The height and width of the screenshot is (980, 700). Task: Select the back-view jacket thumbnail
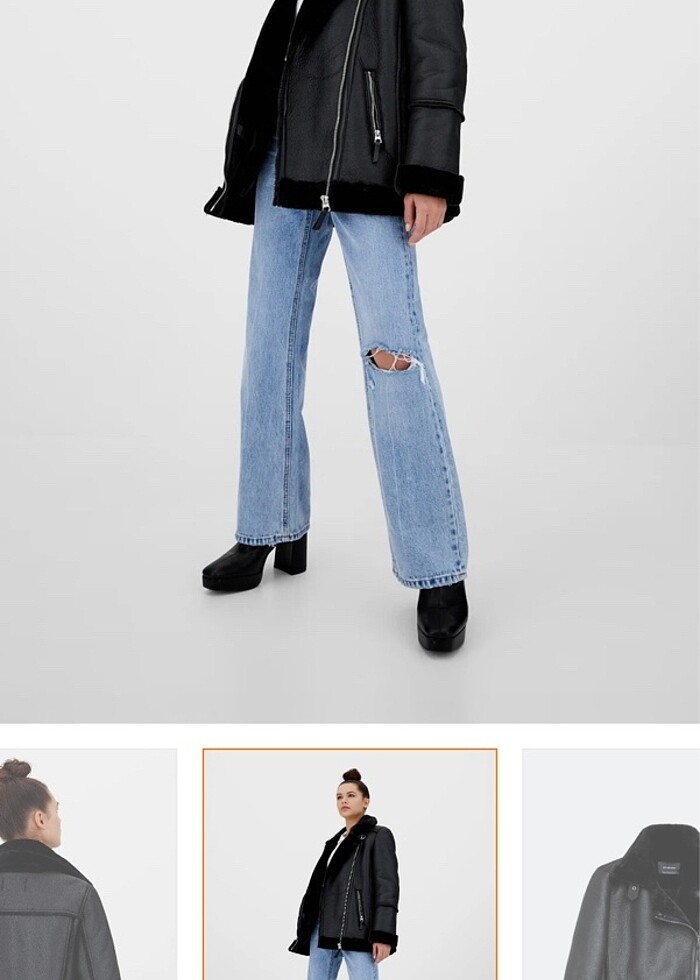(88, 865)
